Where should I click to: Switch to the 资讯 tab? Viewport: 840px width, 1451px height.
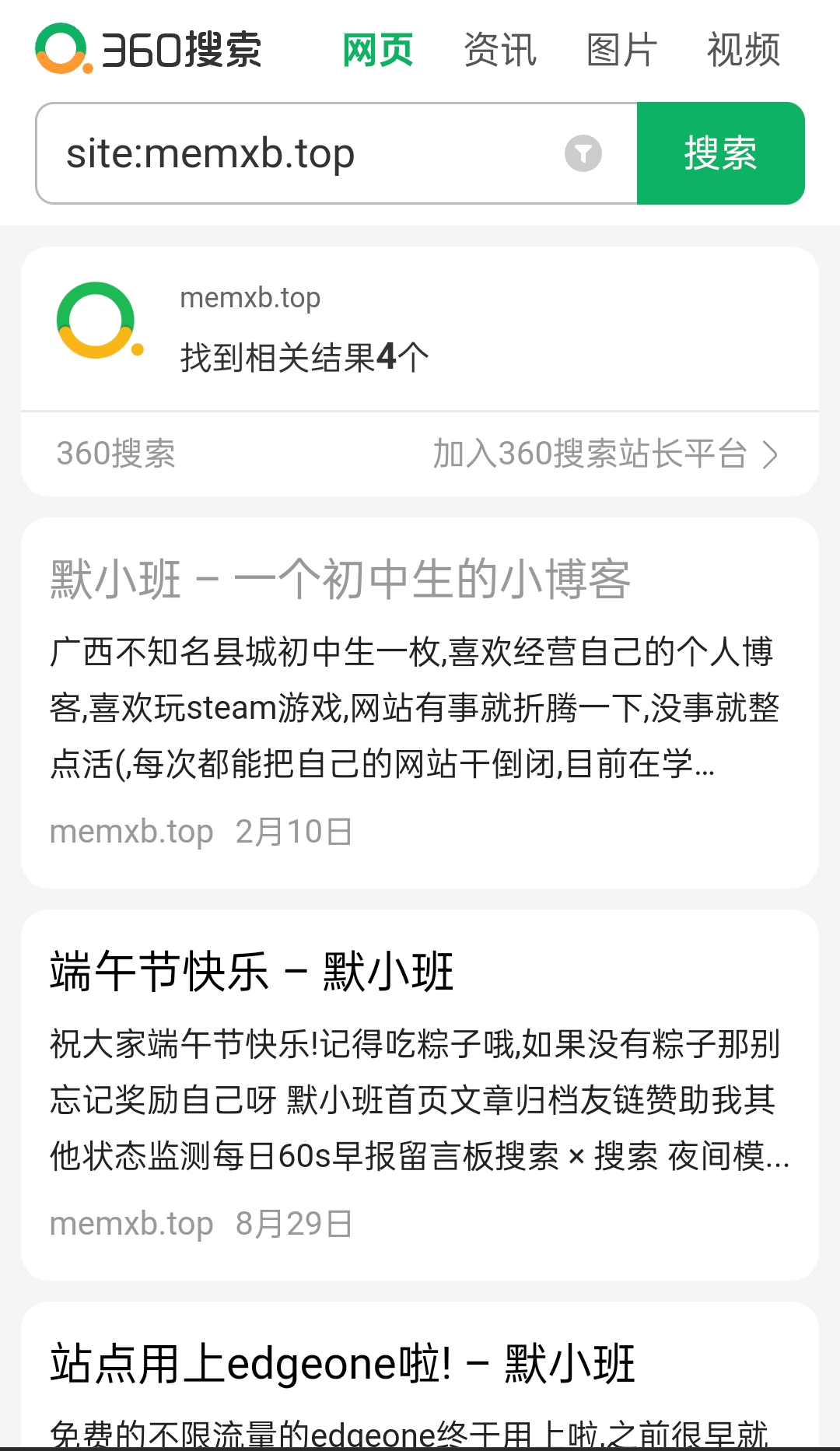(x=500, y=51)
